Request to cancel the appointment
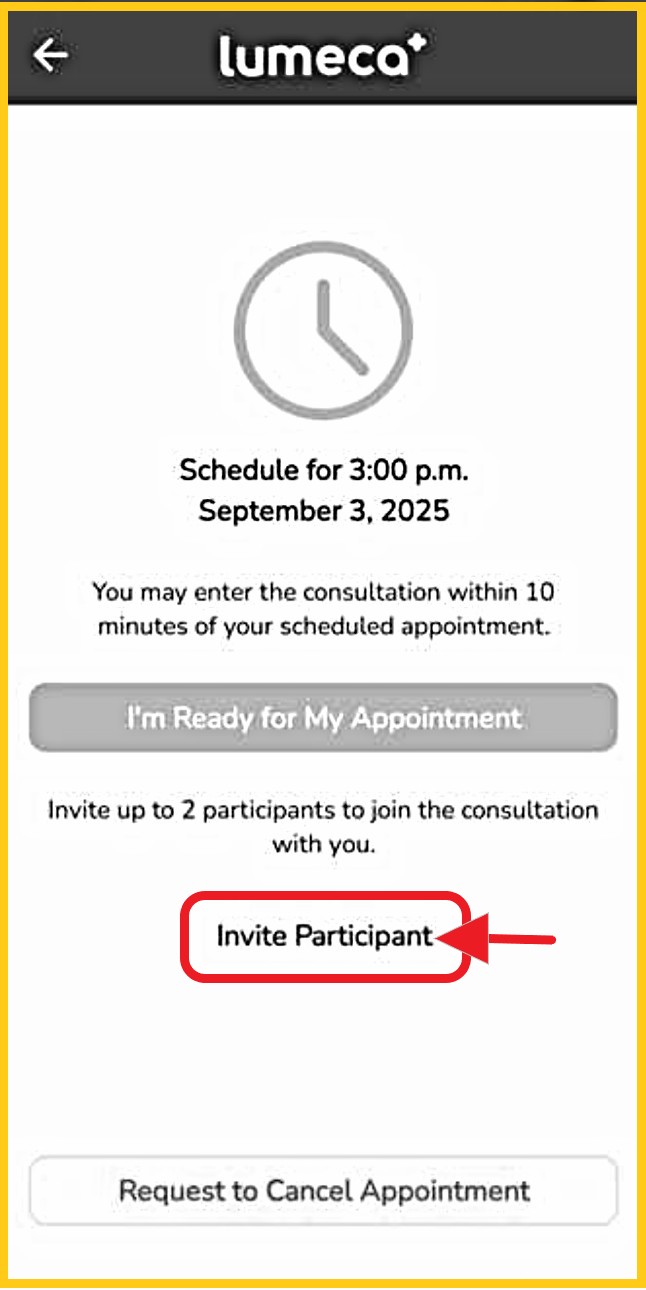This screenshot has height=1290, width=646. 323,1191
